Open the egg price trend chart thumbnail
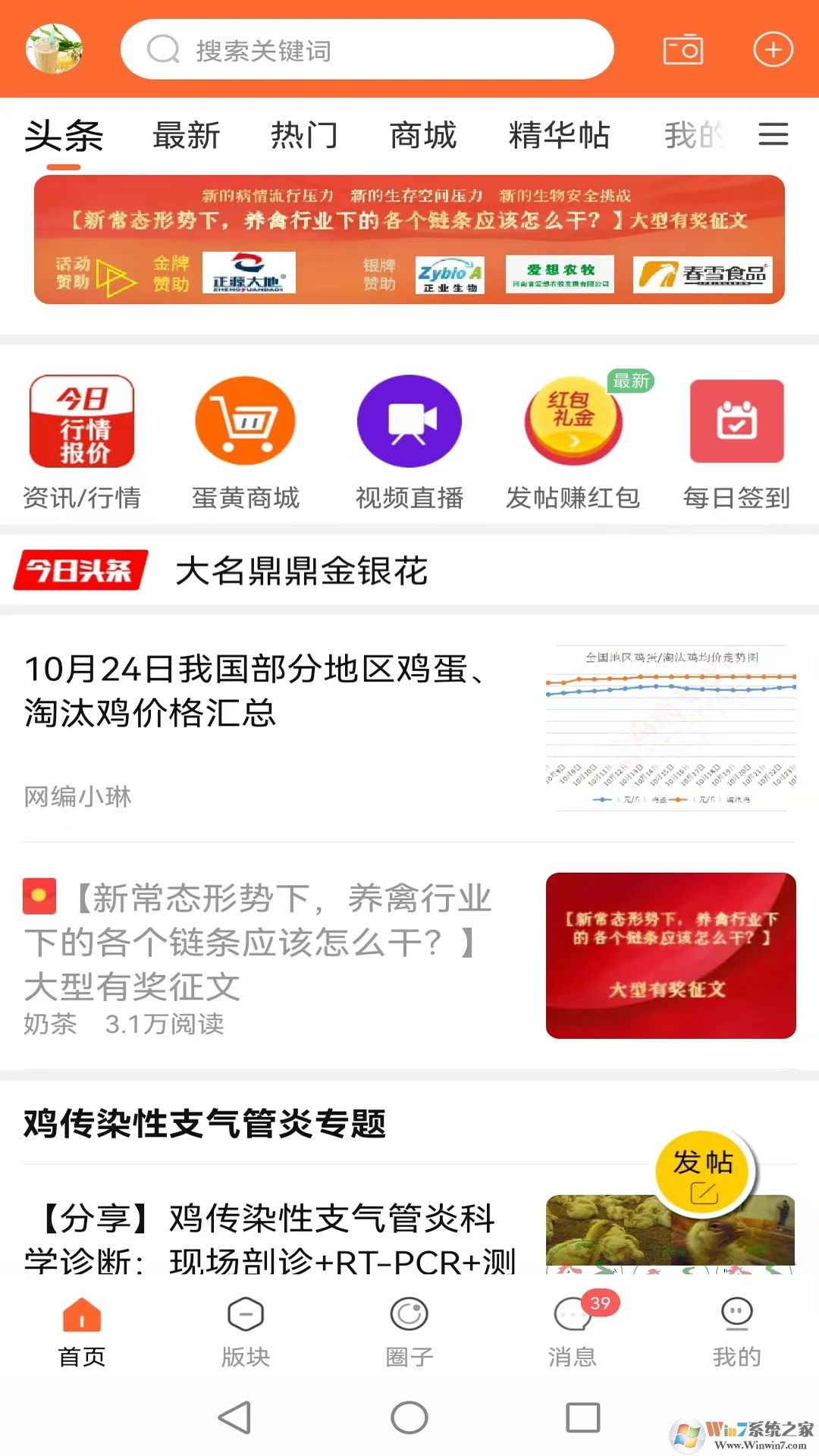The image size is (819, 1456). 670,720
